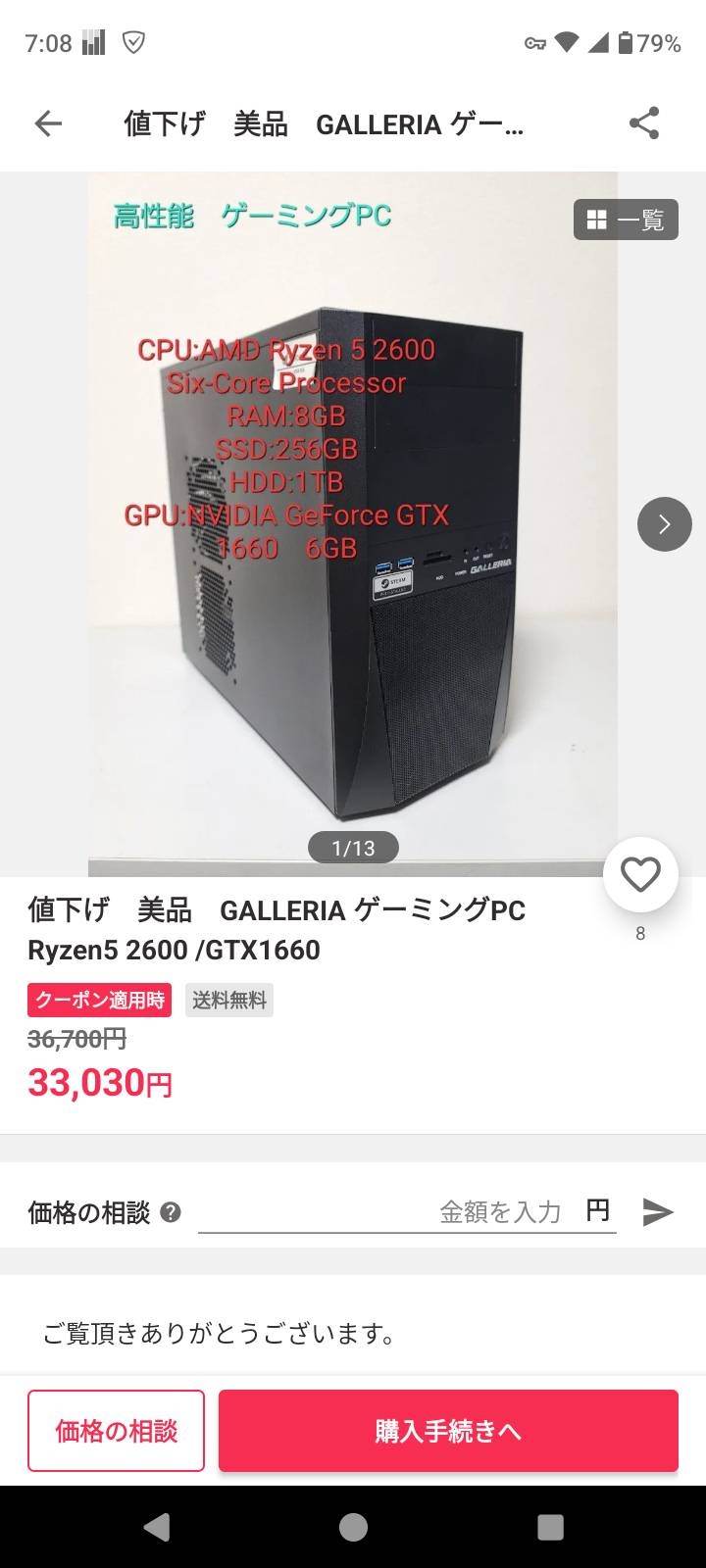Viewport: 706px width, 1568px height.
Task: Focus the 金額を入力 price field
Action: click(x=392, y=1212)
